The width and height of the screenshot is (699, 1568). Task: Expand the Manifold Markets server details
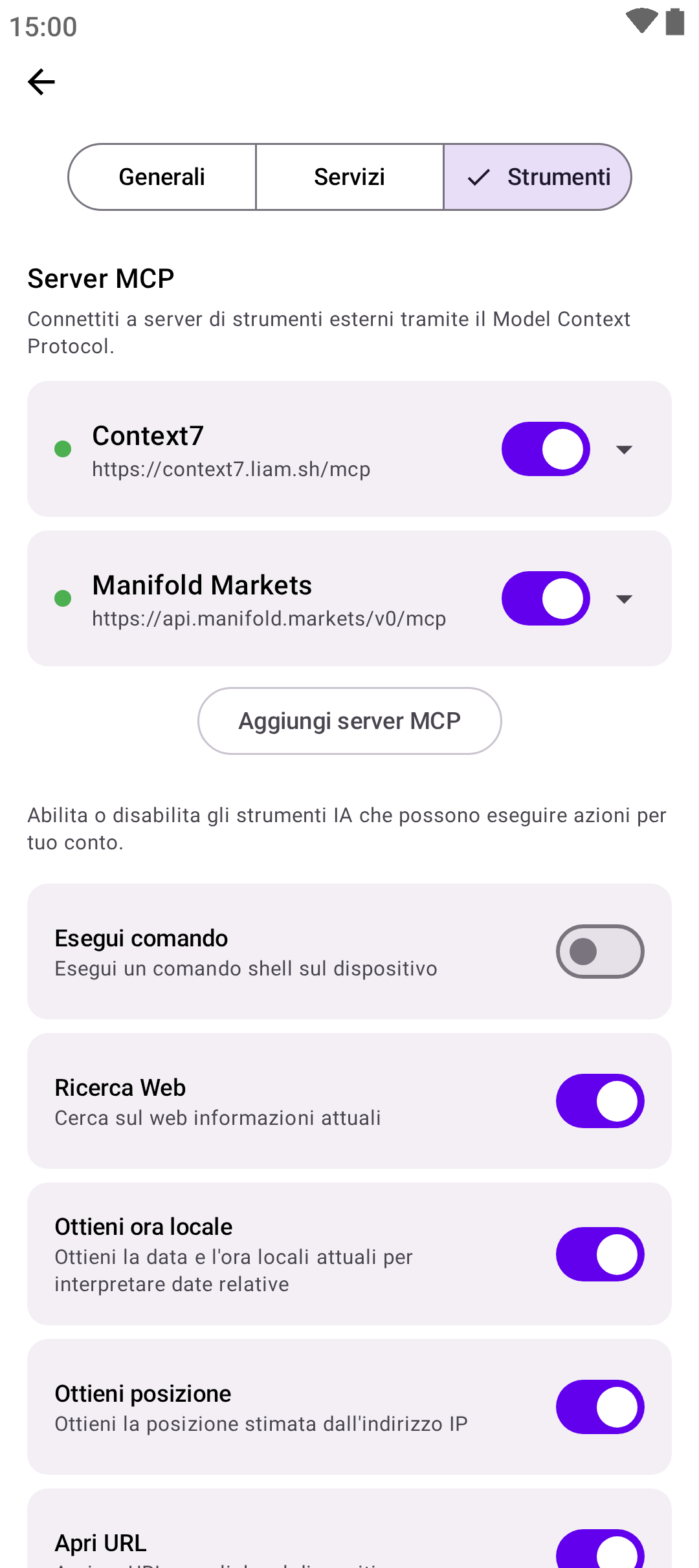pyautogui.click(x=624, y=598)
